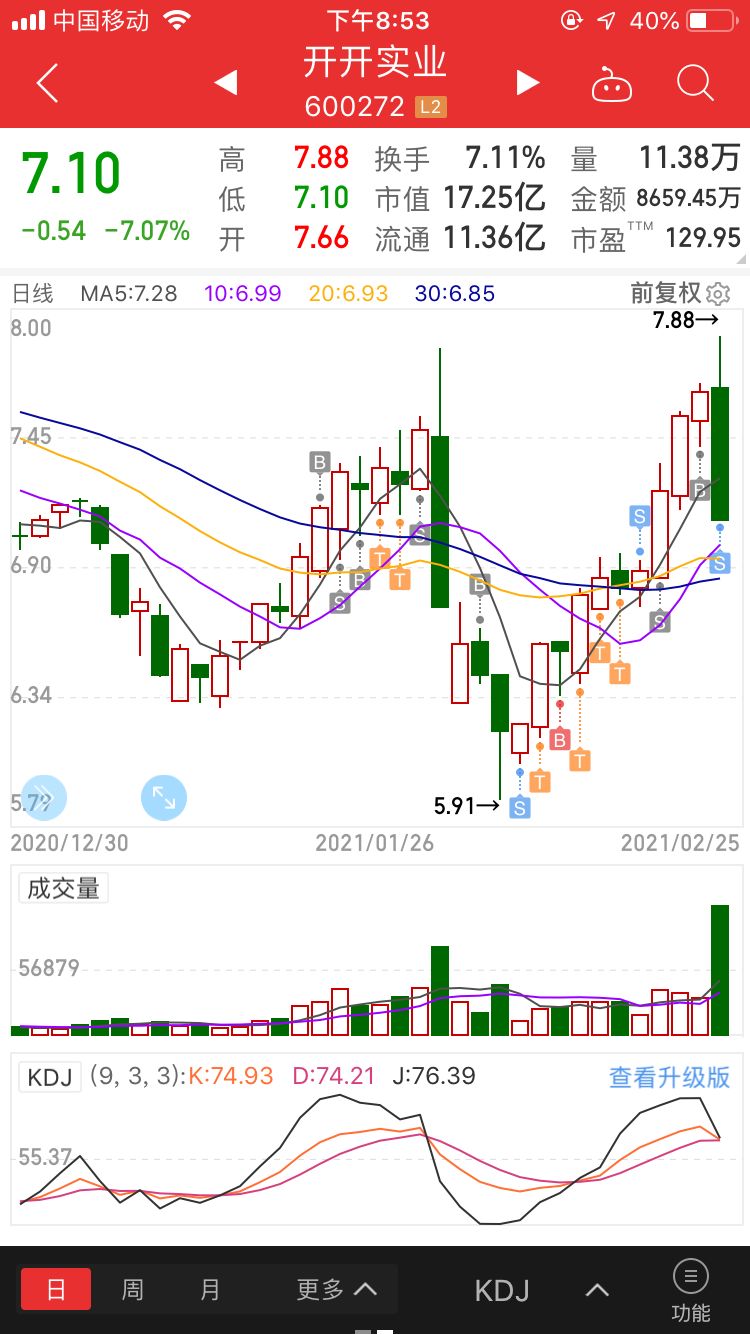Open the 功能 menu
Viewport: 750px width, 1334px height.
coord(690,1290)
